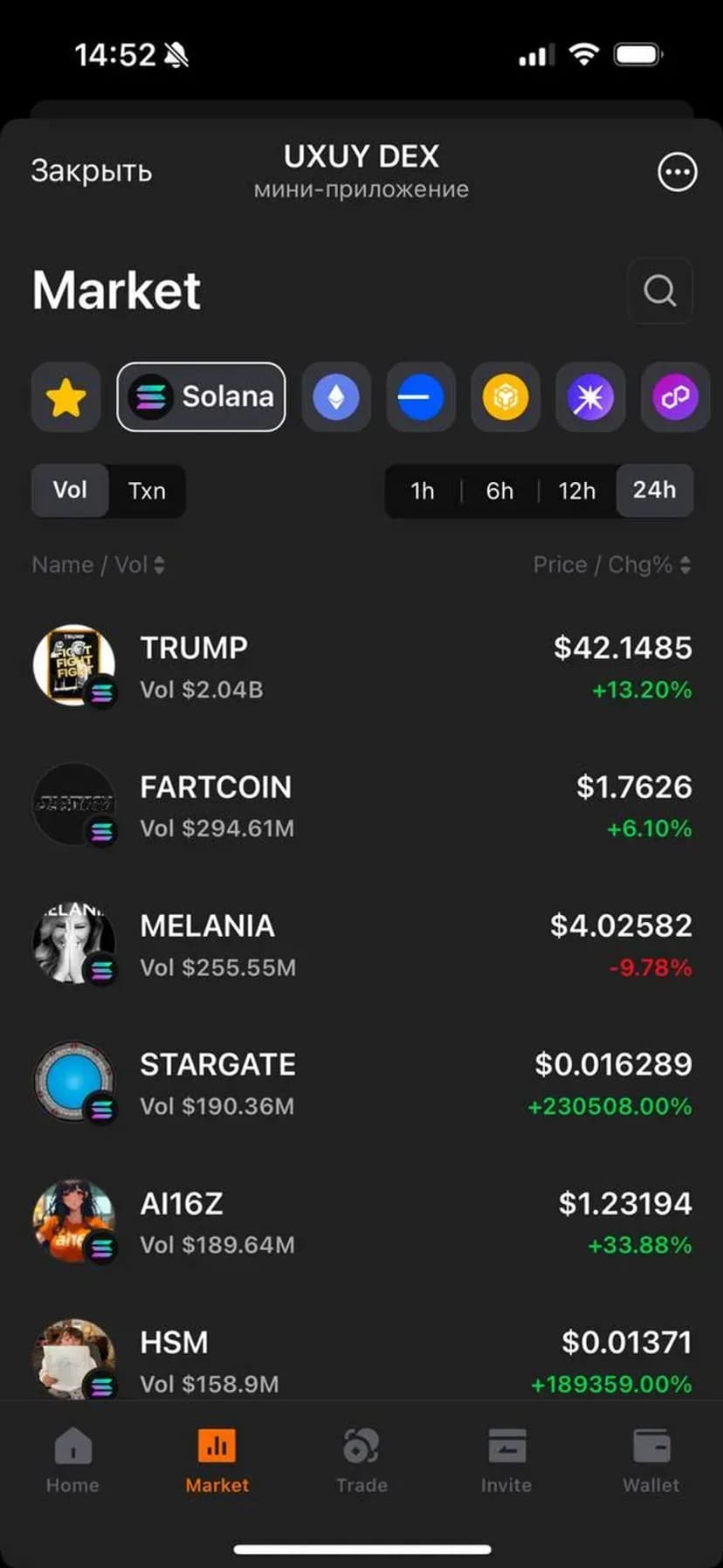View the MELANIA token details
Image resolution: width=723 pixels, height=1568 pixels.
click(x=361, y=945)
